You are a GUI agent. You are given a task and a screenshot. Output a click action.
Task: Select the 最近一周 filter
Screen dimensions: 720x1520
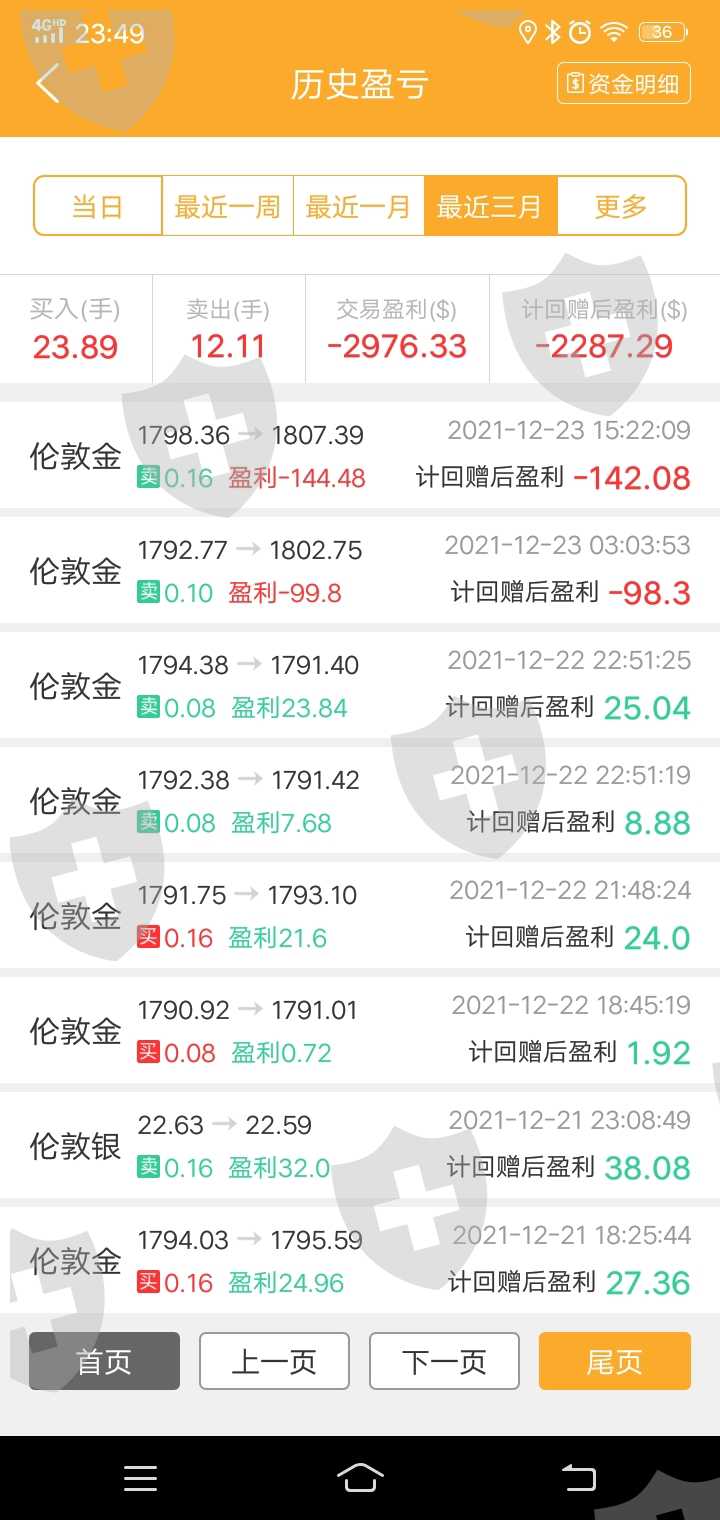pyautogui.click(x=228, y=206)
